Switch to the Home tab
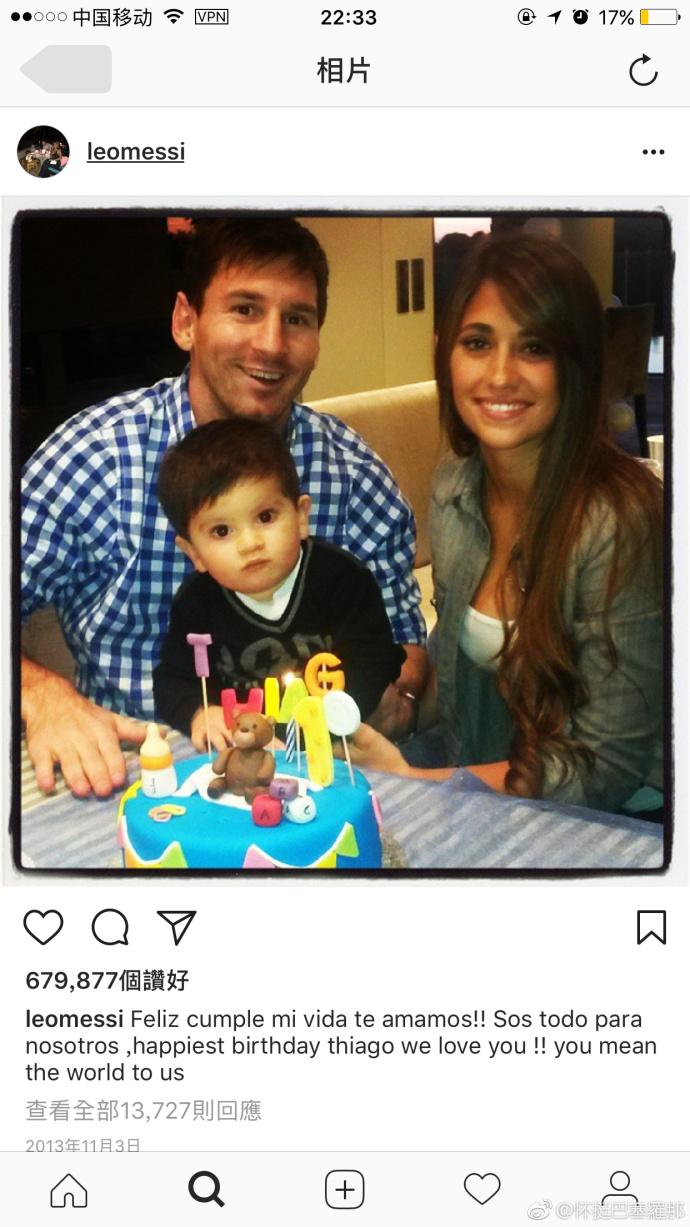This screenshot has width=690, height=1227. coord(69,1190)
